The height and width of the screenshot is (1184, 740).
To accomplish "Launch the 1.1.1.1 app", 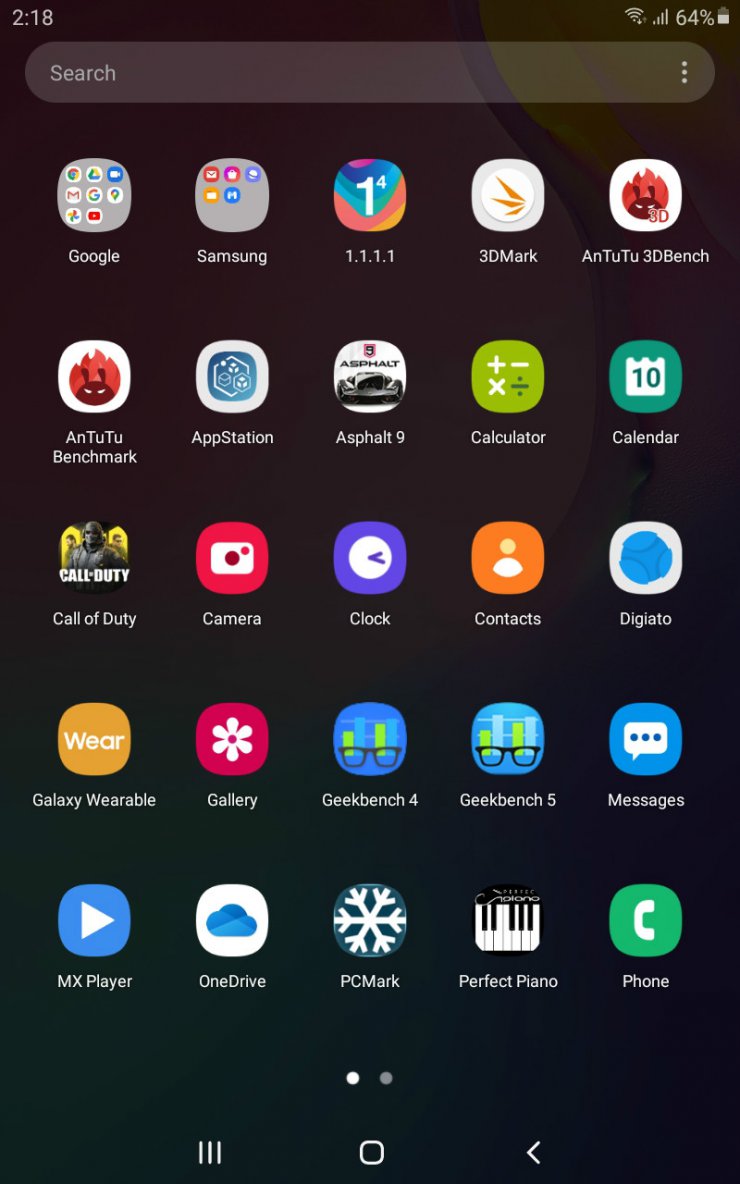I will point(370,196).
